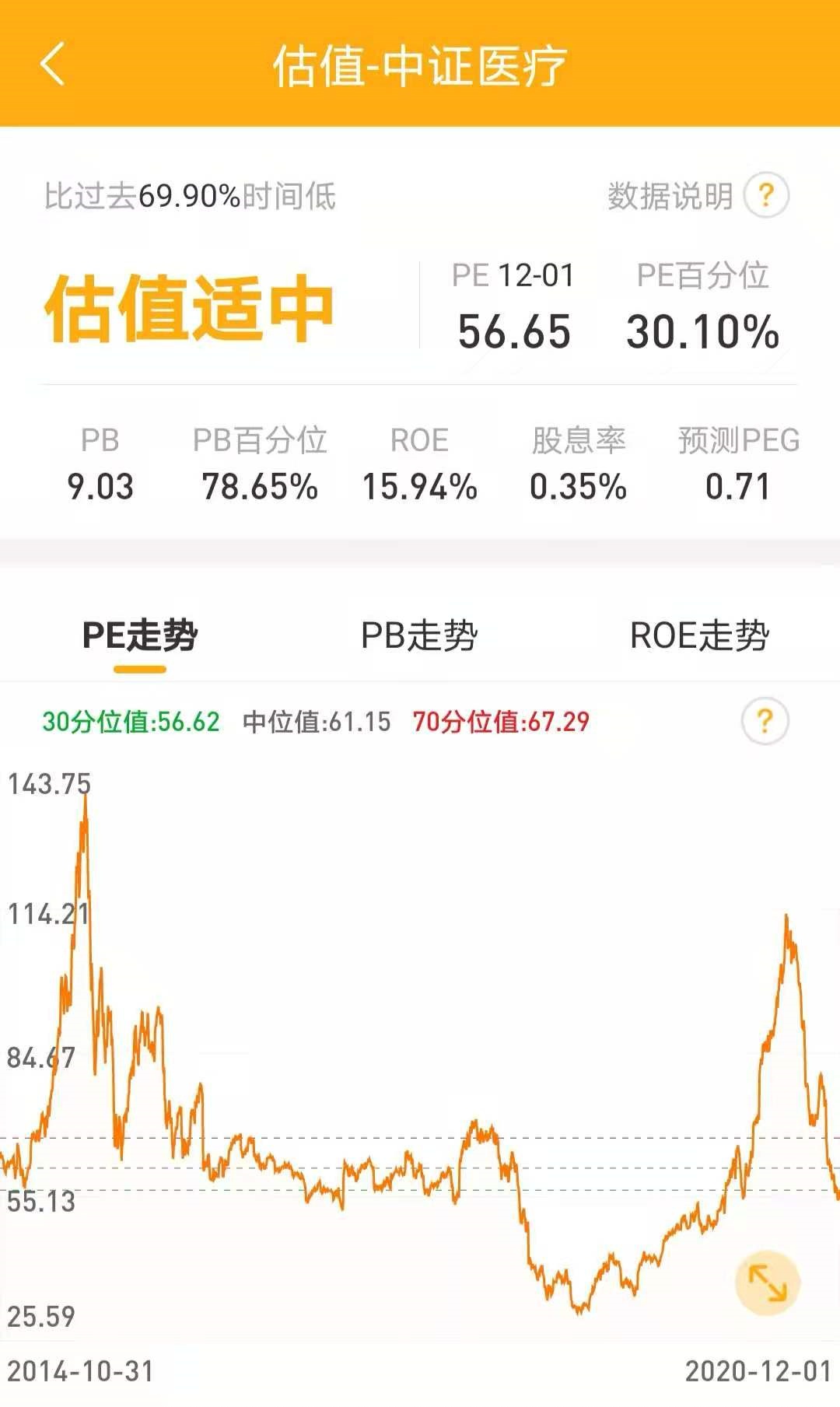Go back using the header arrow
The width and height of the screenshot is (840, 1407).
52,64
